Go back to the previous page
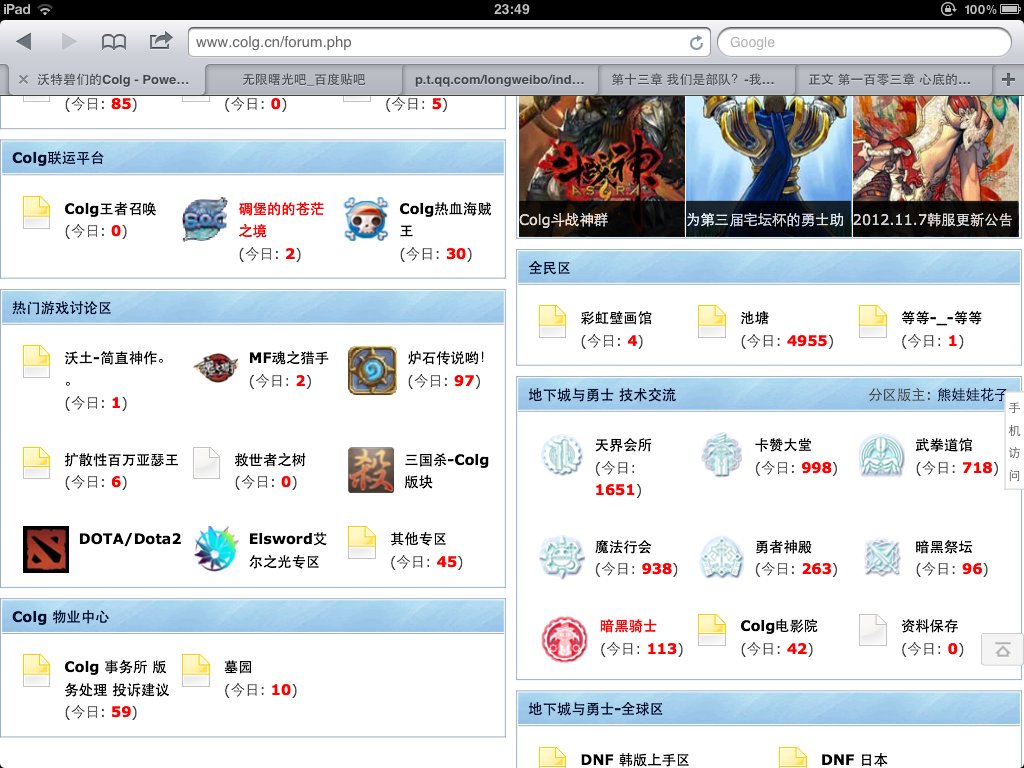 [x=25, y=42]
